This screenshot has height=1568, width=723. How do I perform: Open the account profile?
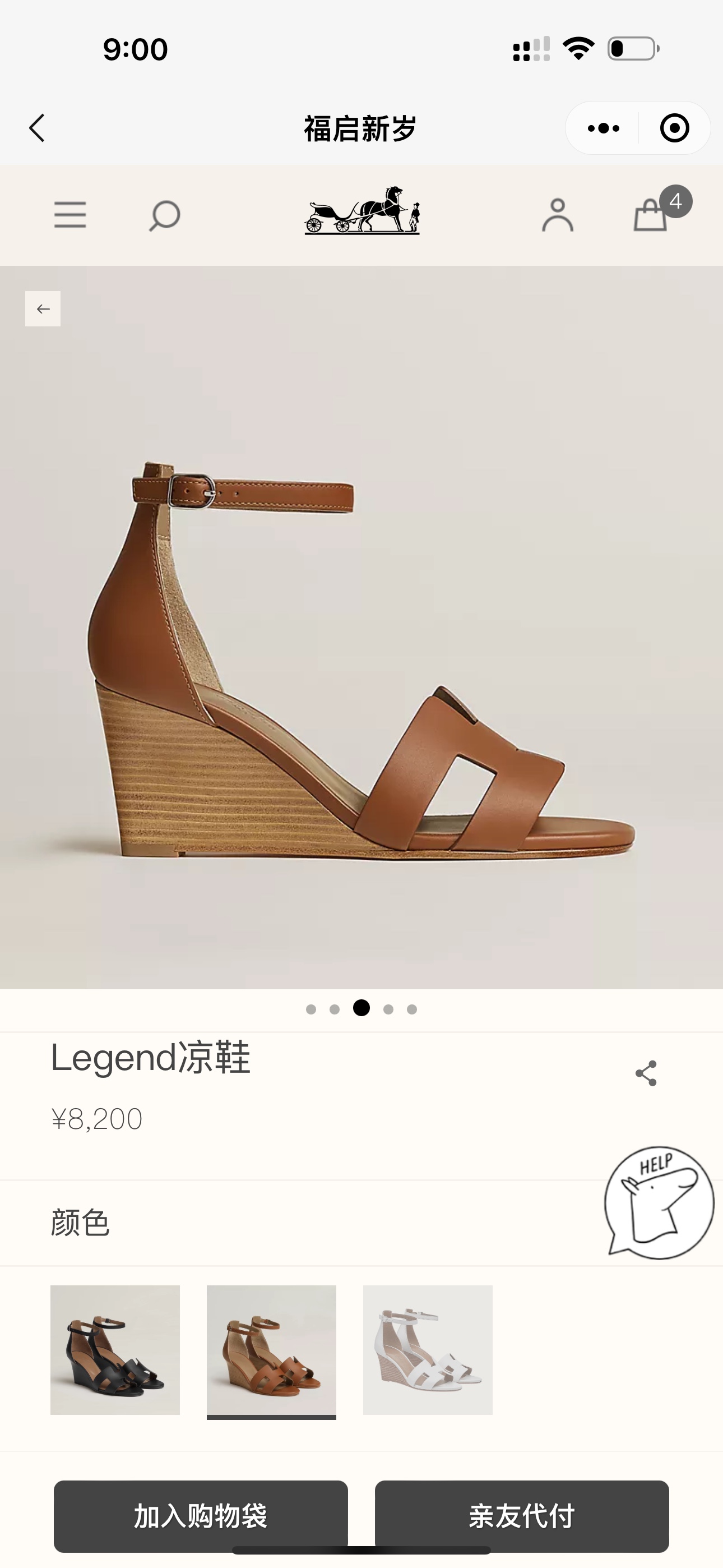(x=558, y=215)
